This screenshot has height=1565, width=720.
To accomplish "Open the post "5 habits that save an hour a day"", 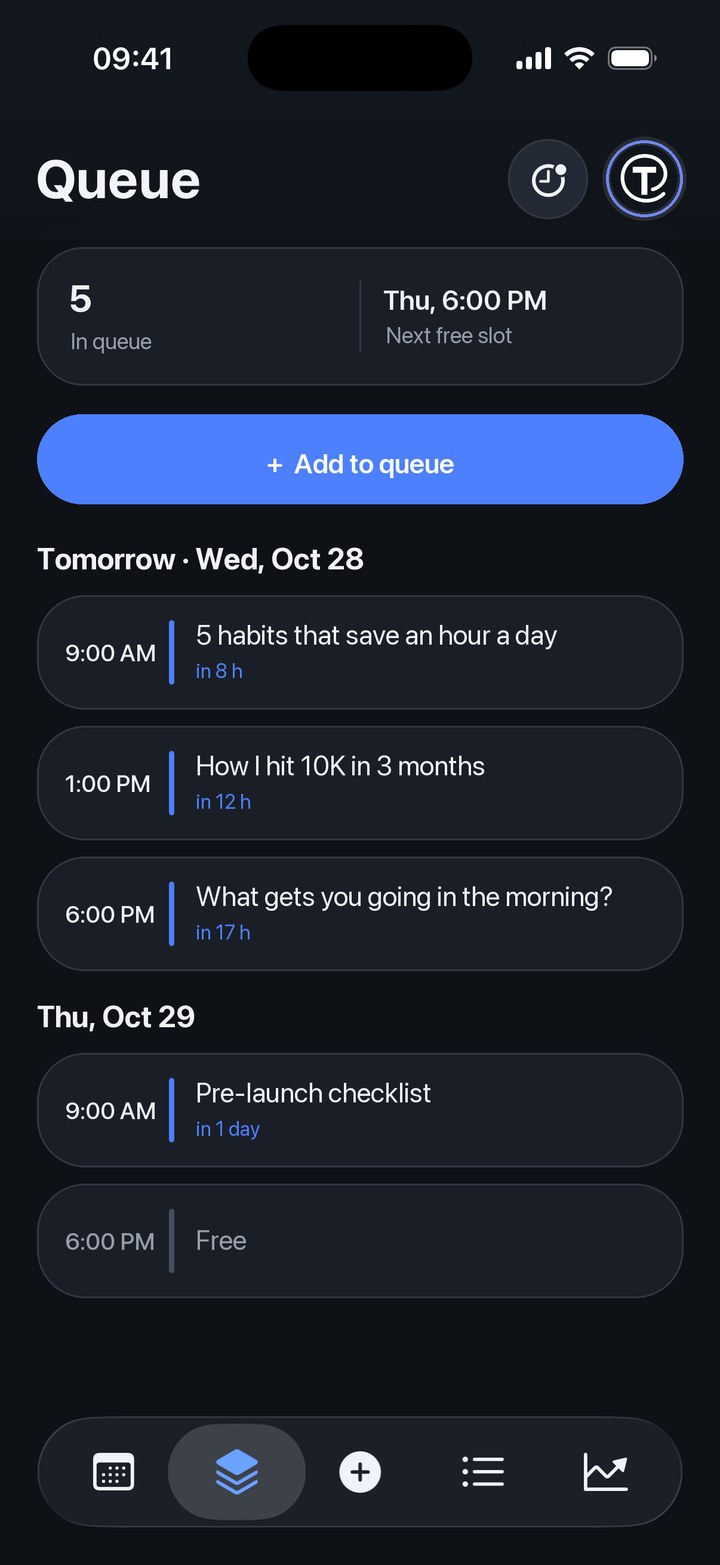I will (x=360, y=653).
